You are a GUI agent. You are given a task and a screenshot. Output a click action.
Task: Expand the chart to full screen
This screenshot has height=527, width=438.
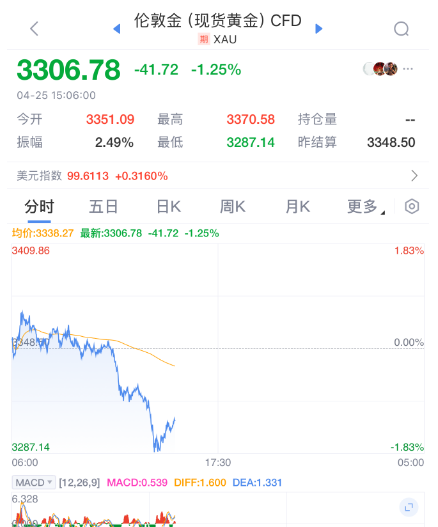(409, 507)
